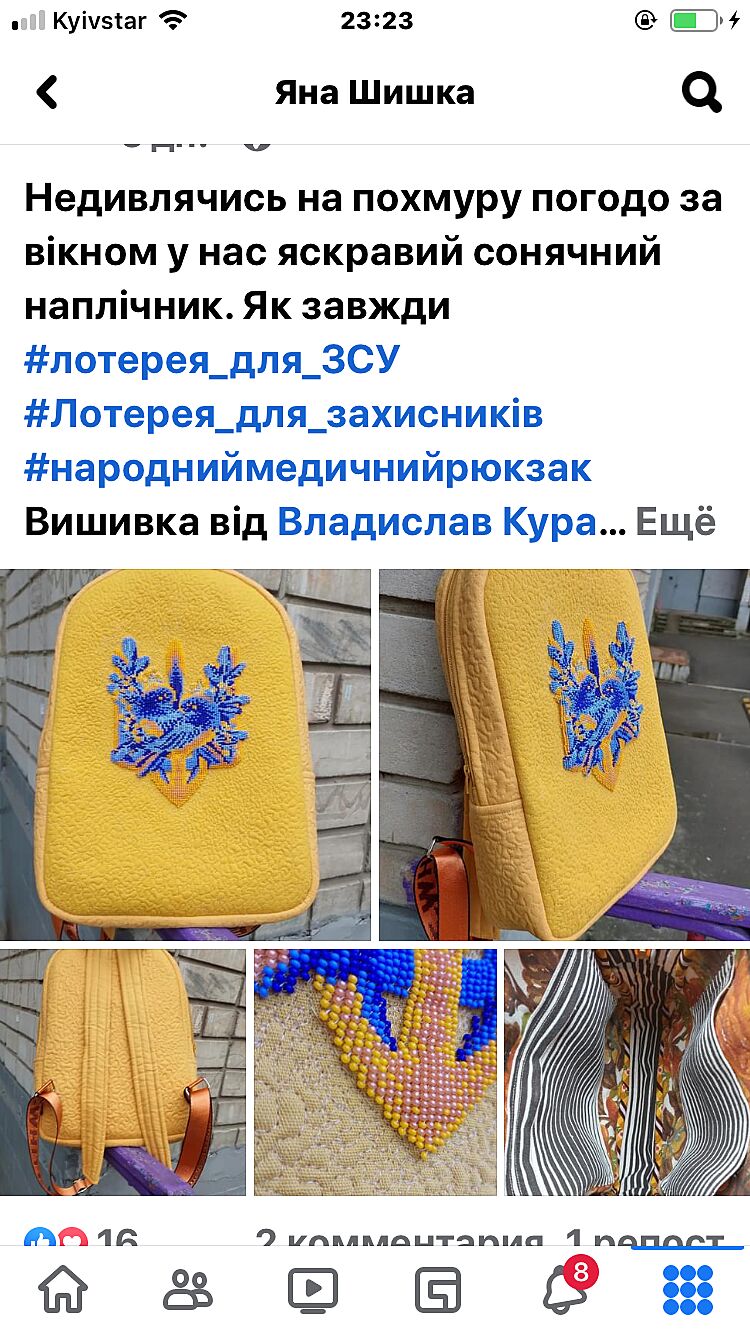The width and height of the screenshot is (750, 1334).
Task: Open the menu grid tab
Action: (688, 1290)
